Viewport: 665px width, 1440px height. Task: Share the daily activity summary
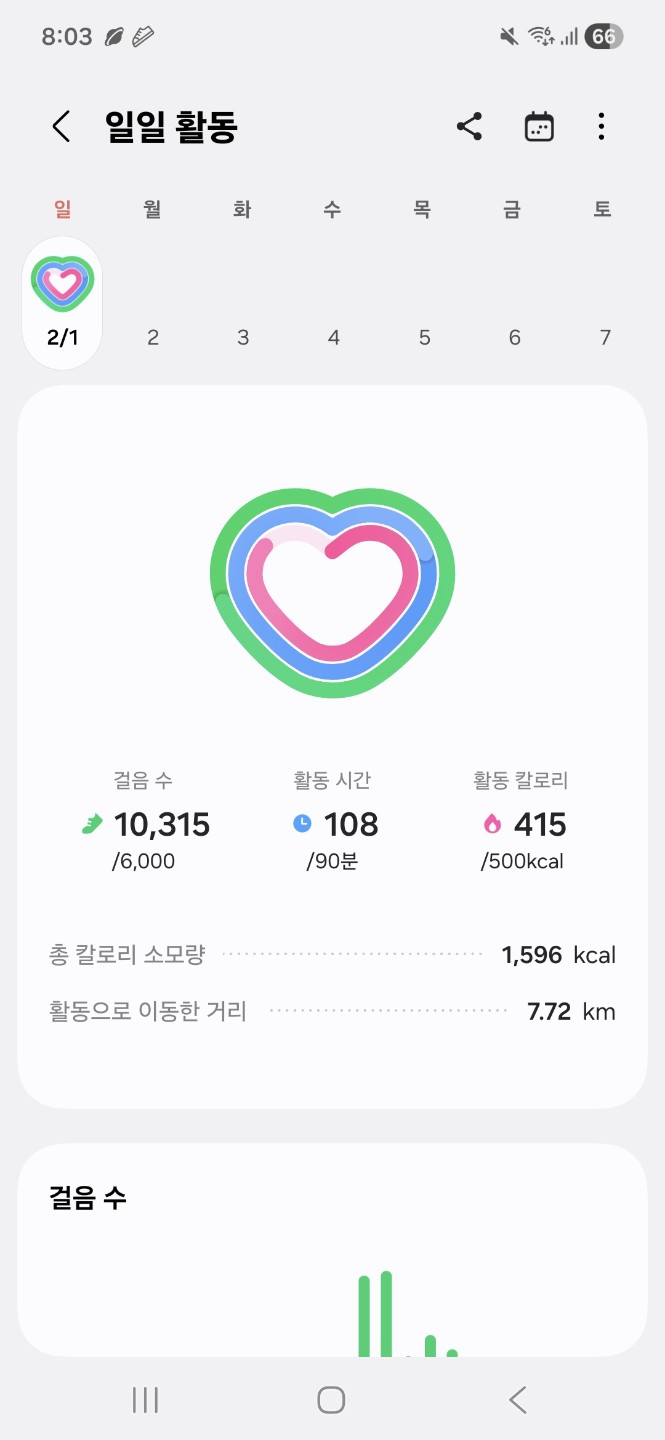coord(469,127)
